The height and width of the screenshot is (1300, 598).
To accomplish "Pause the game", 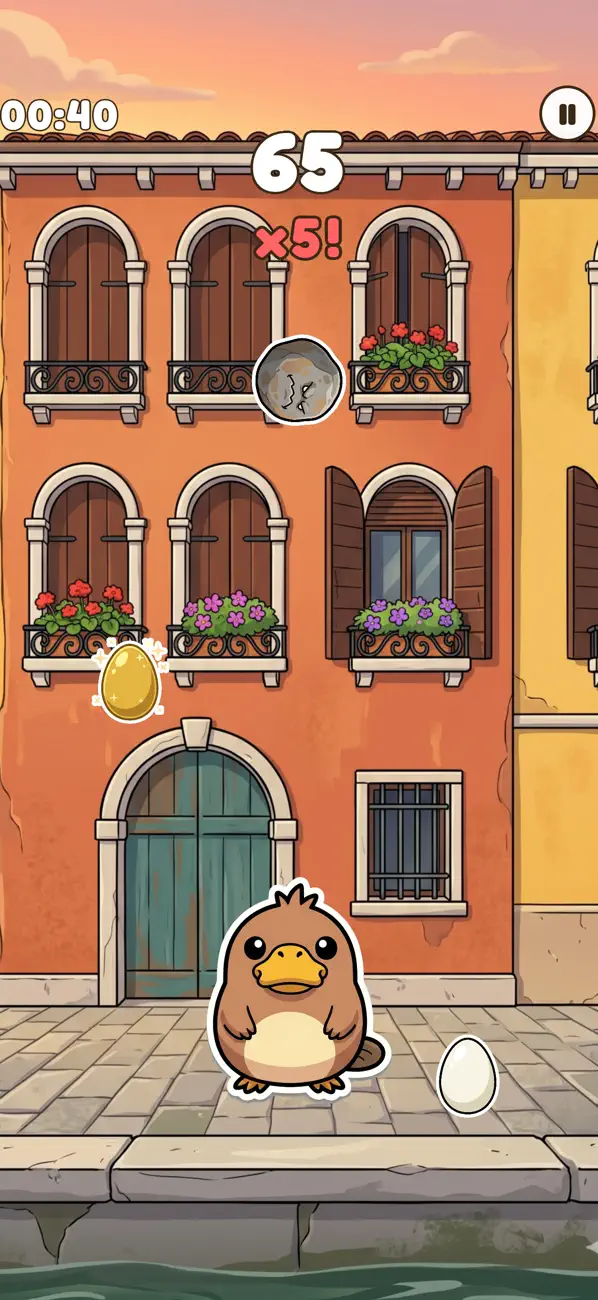I will tap(567, 113).
